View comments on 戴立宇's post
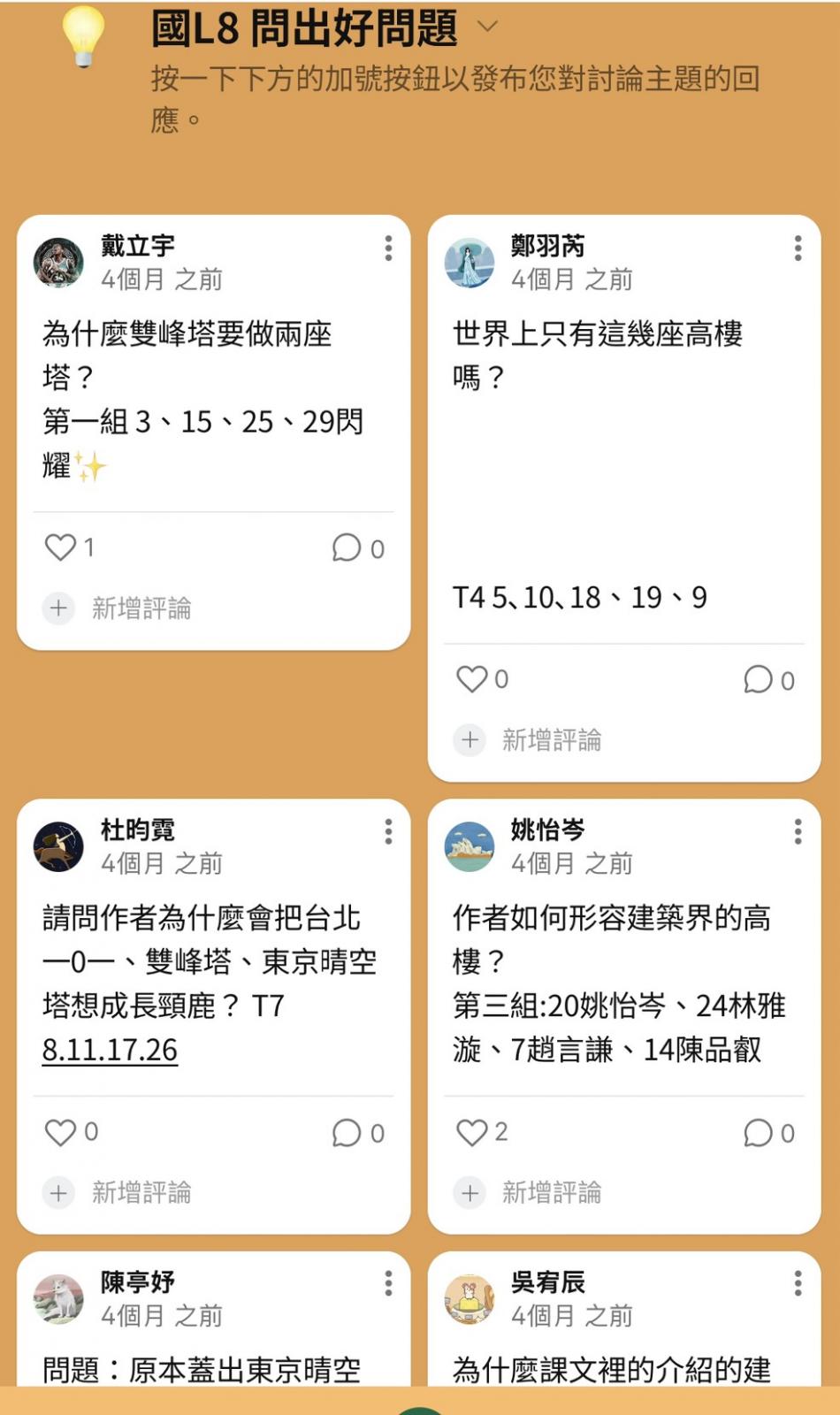 pos(347,548)
